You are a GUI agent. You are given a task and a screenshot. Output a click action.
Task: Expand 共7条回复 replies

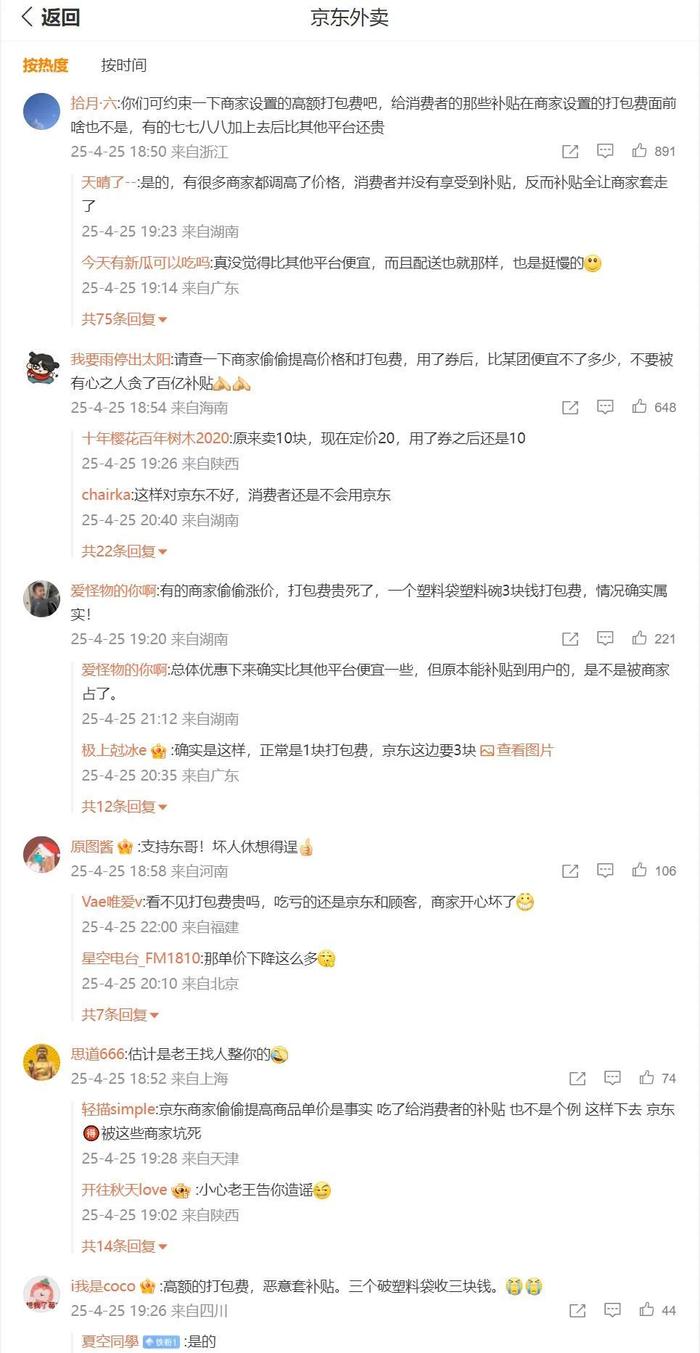pyautogui.click(x=120, y=1014)
